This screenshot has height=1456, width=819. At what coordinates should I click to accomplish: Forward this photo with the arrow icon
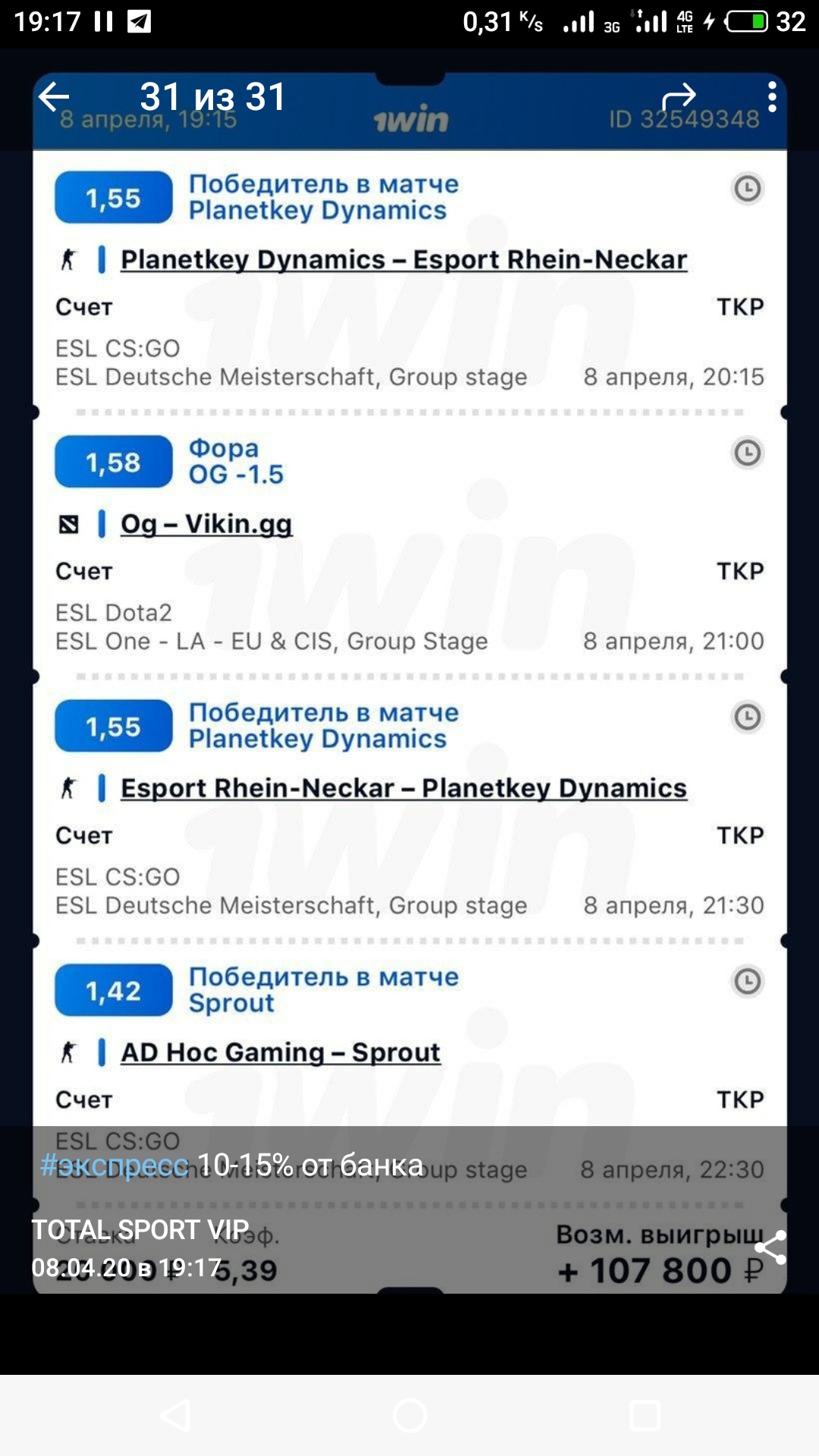(x=679, y=96)
